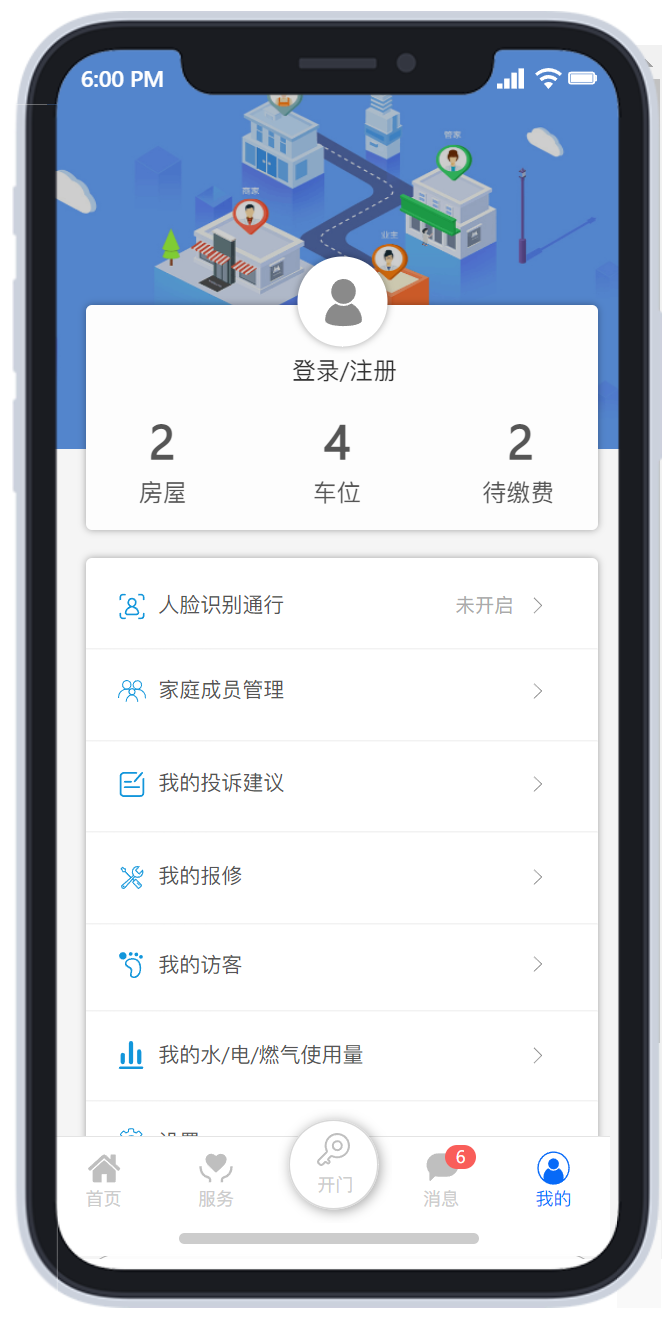The width and height of the screenshot is (669, 1323).
Task: Open 人脸识别通行 settings row
Action: pos(341,605)
